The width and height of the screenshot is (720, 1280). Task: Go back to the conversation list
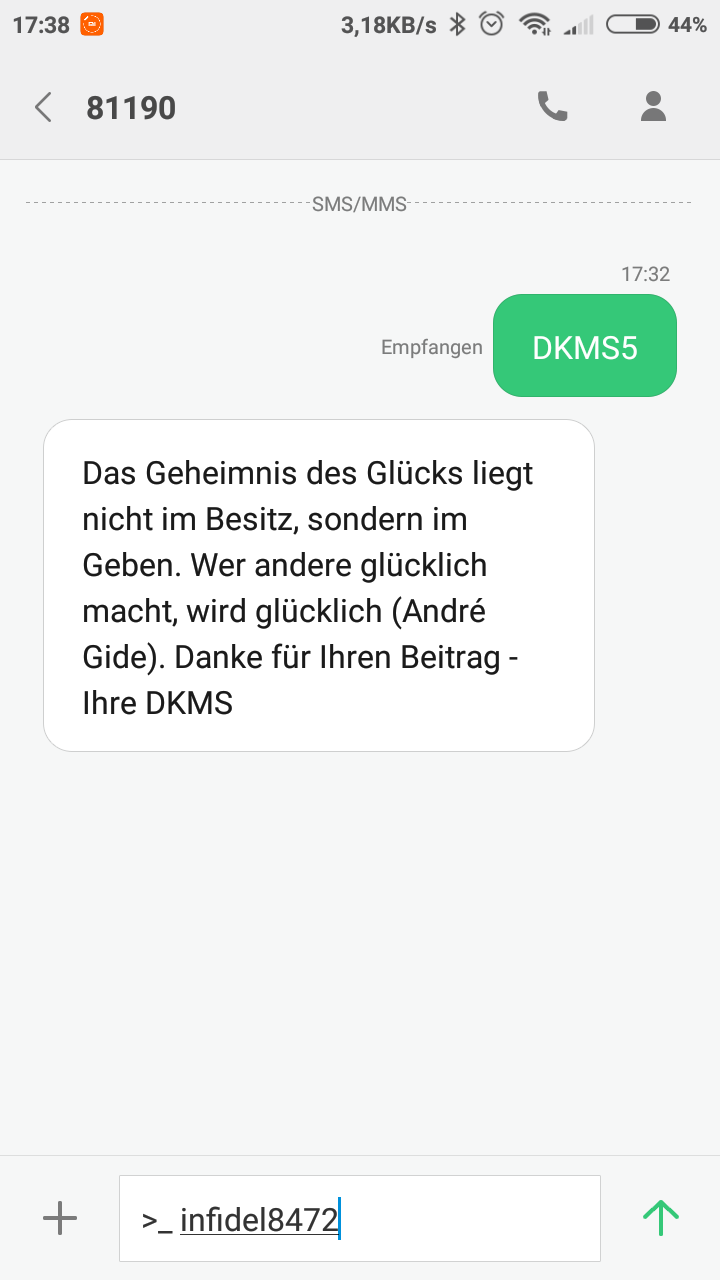coord(43,107)
